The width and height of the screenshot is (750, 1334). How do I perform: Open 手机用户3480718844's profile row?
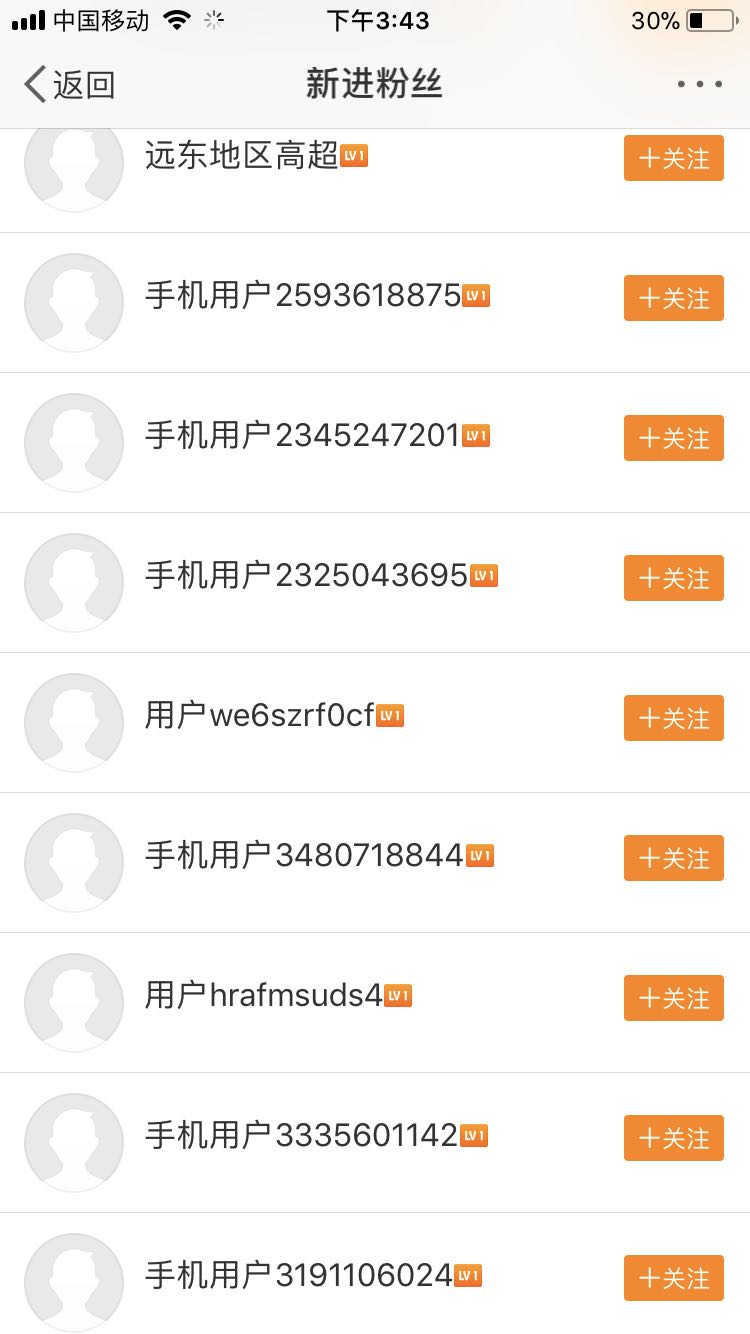coord(304,857)
